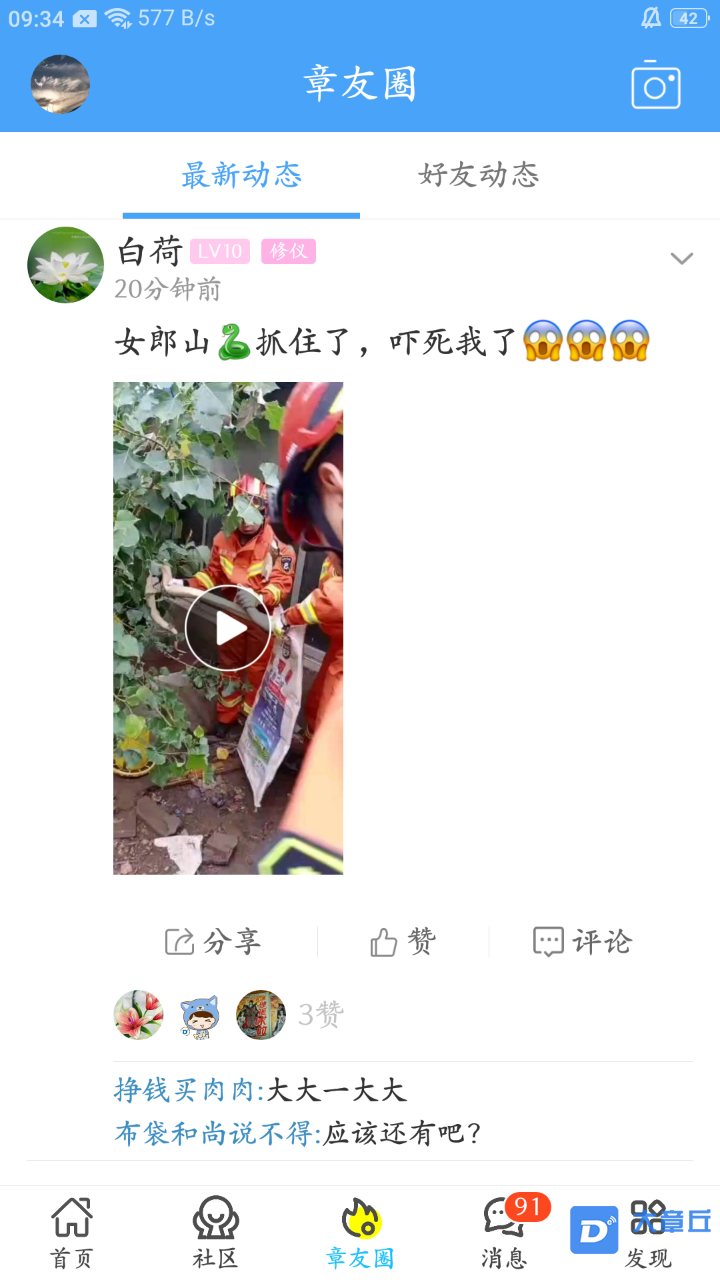
Task: Expand the dropdown arrow on 白荷's post
Action: pyautogui.click(x=681, y=259)
